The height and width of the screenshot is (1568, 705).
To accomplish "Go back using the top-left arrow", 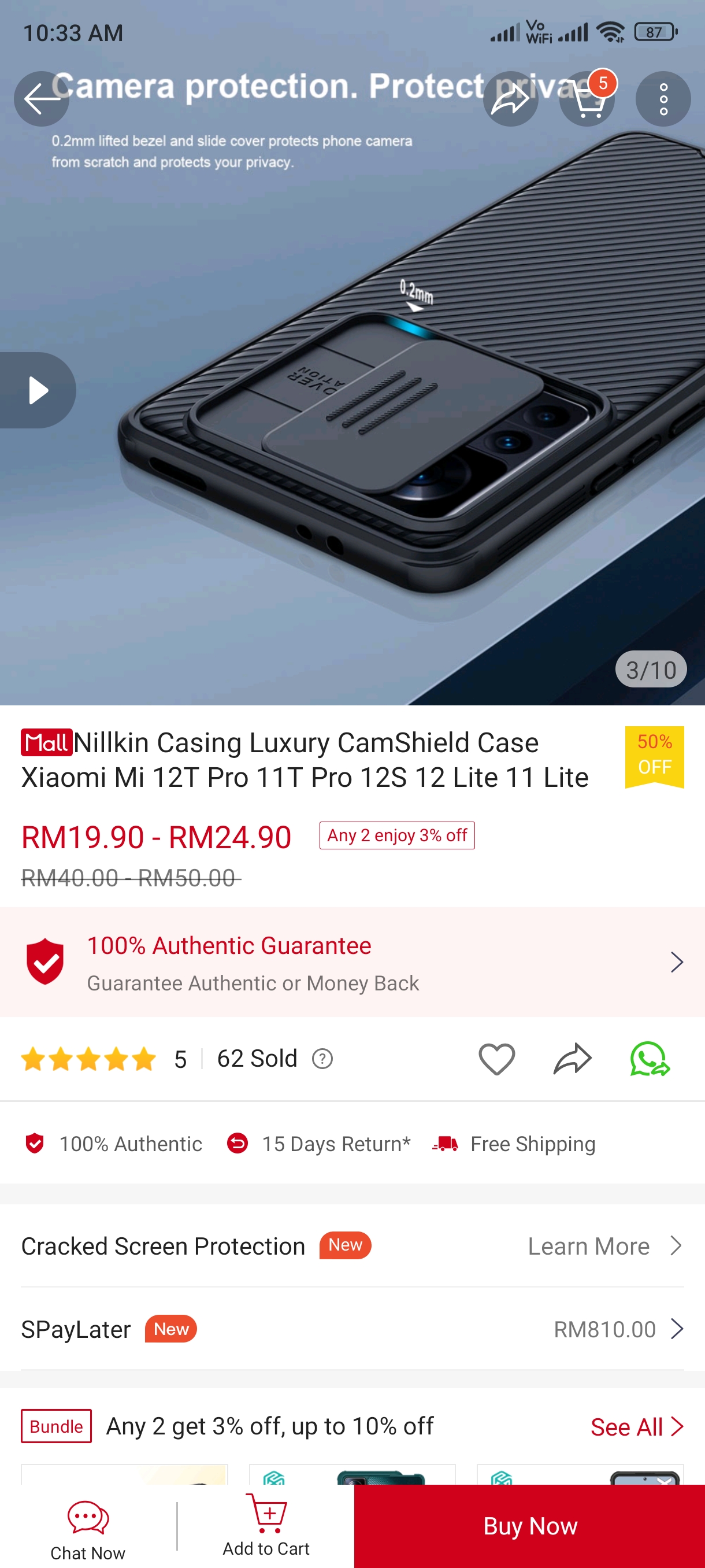I will 42,99.
